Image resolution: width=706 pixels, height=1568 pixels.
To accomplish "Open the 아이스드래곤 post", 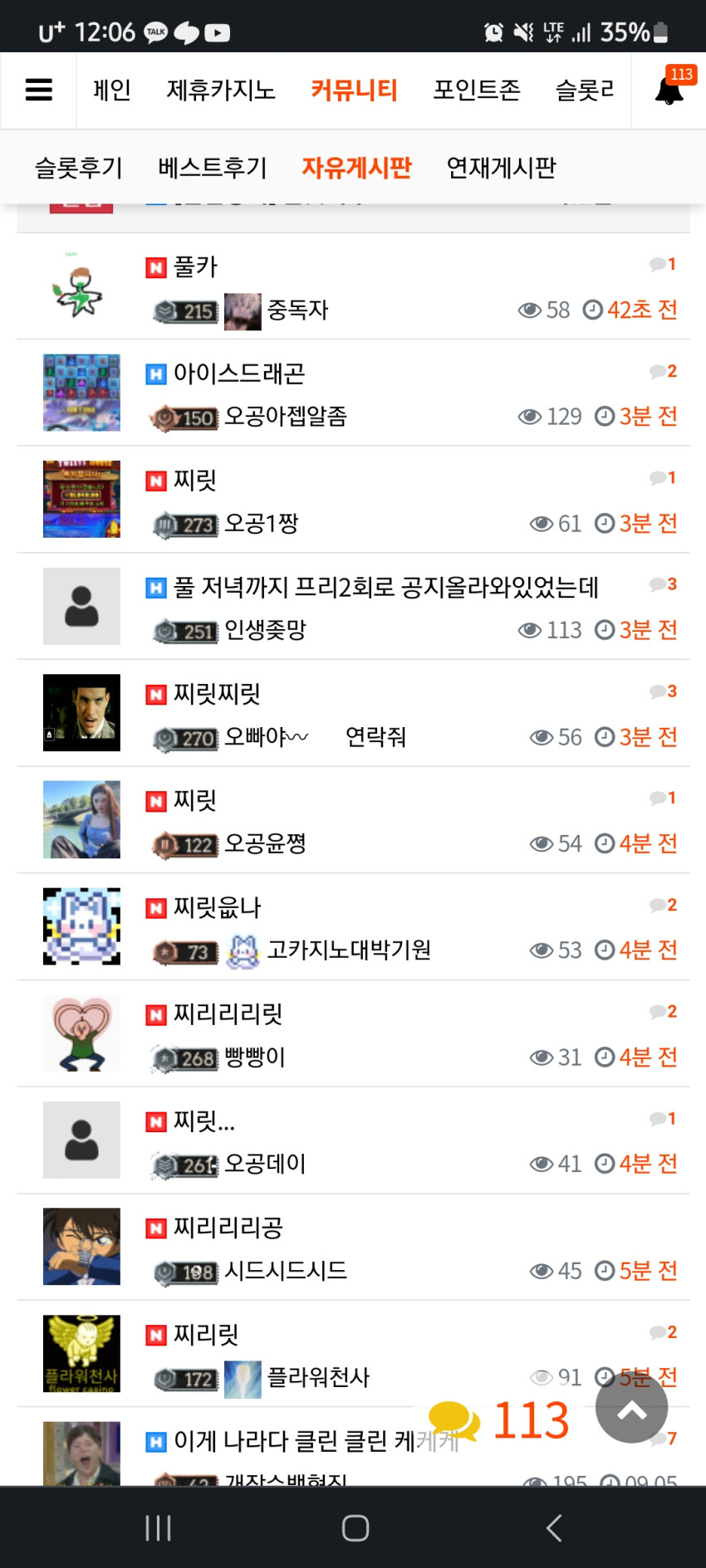I will [x=239, y=374].
